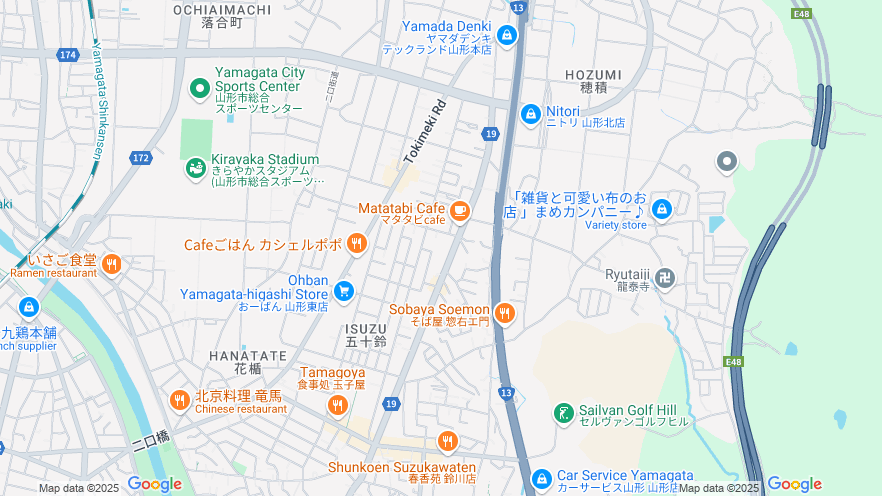Open the 北京料理 竜馬 Chinese restaurant pin

point(180,400)
